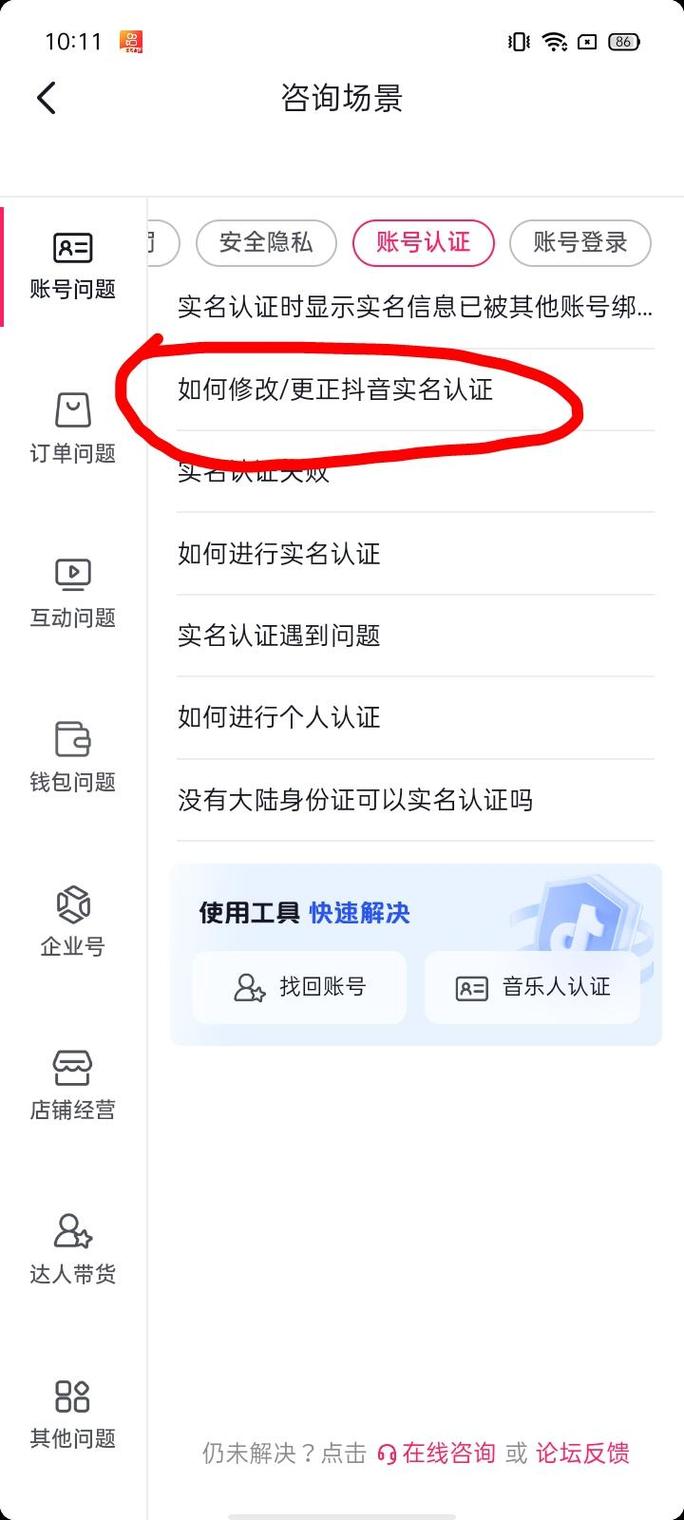Viewport: 684px width, 1520px height.
Task: Open 如何进行实名认证 question
Action: pos(280,553)
